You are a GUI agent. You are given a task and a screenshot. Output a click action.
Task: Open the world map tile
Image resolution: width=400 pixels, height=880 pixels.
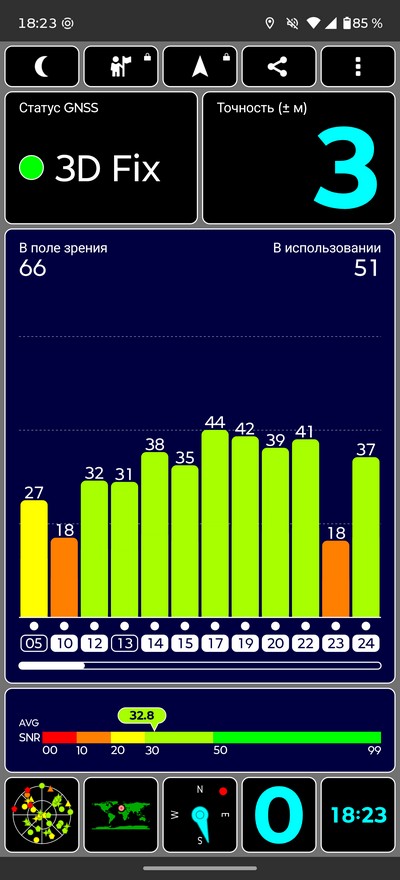(x=121, y=815)
